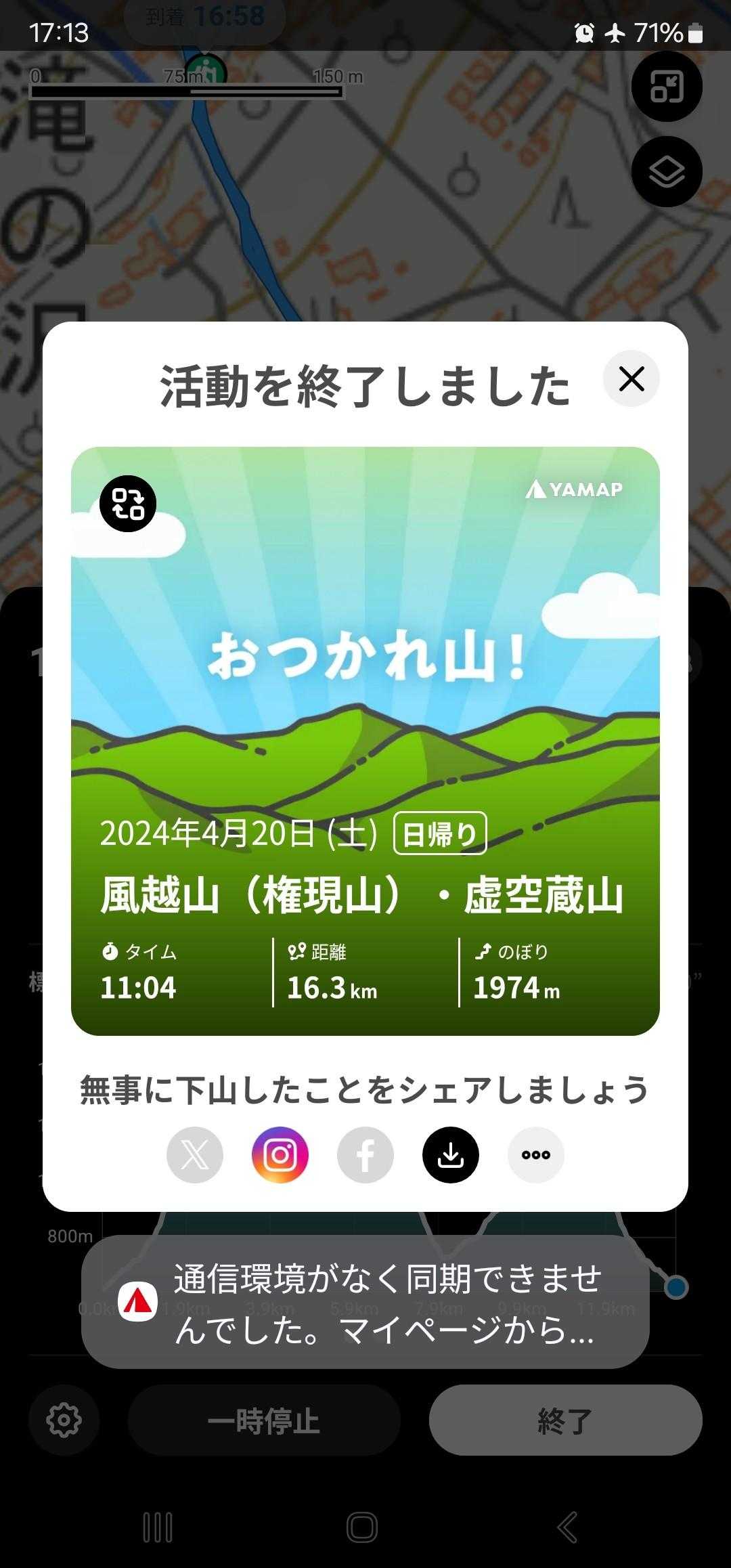Open more sharing options
This screenshot has height=1568, width=731.
536,1155
